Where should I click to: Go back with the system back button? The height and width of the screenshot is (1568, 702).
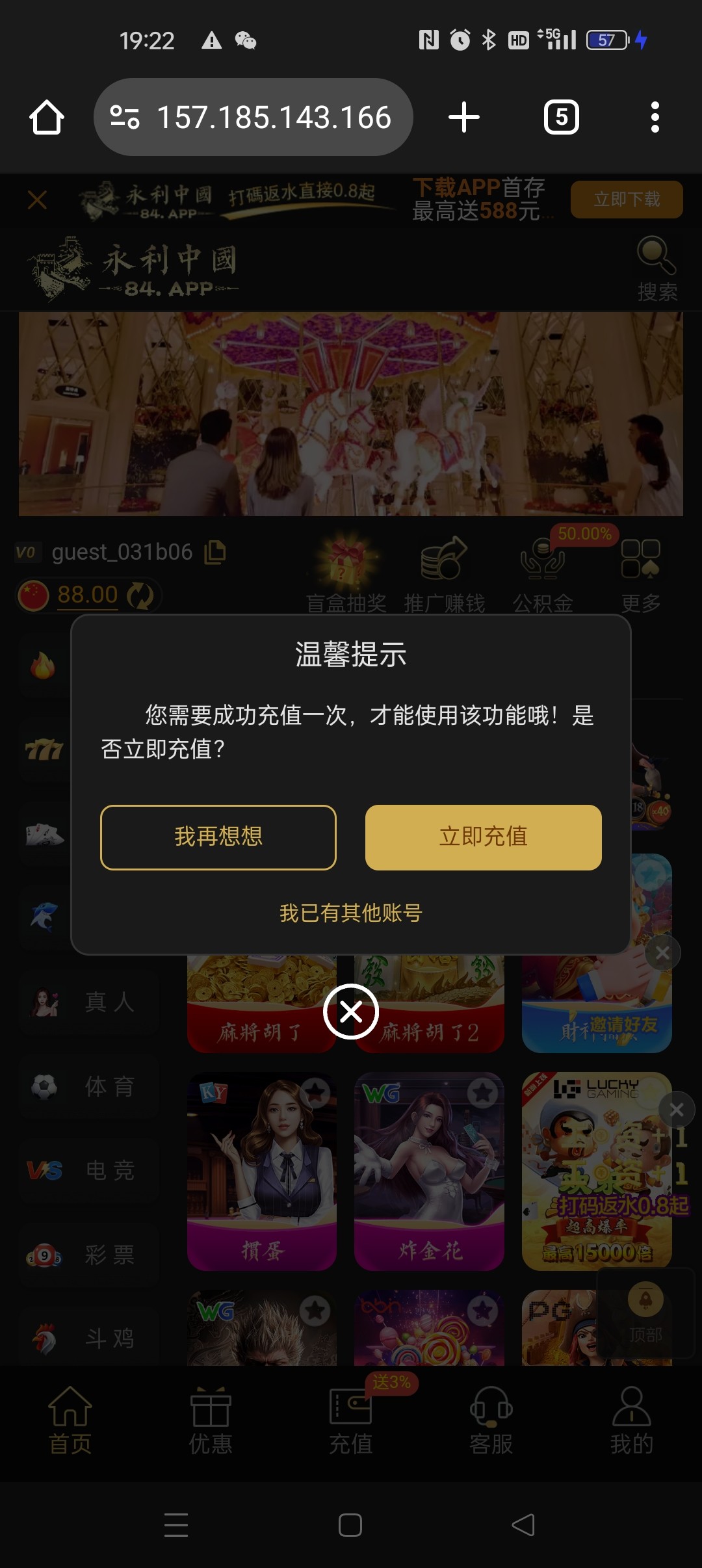[523, 1524]
